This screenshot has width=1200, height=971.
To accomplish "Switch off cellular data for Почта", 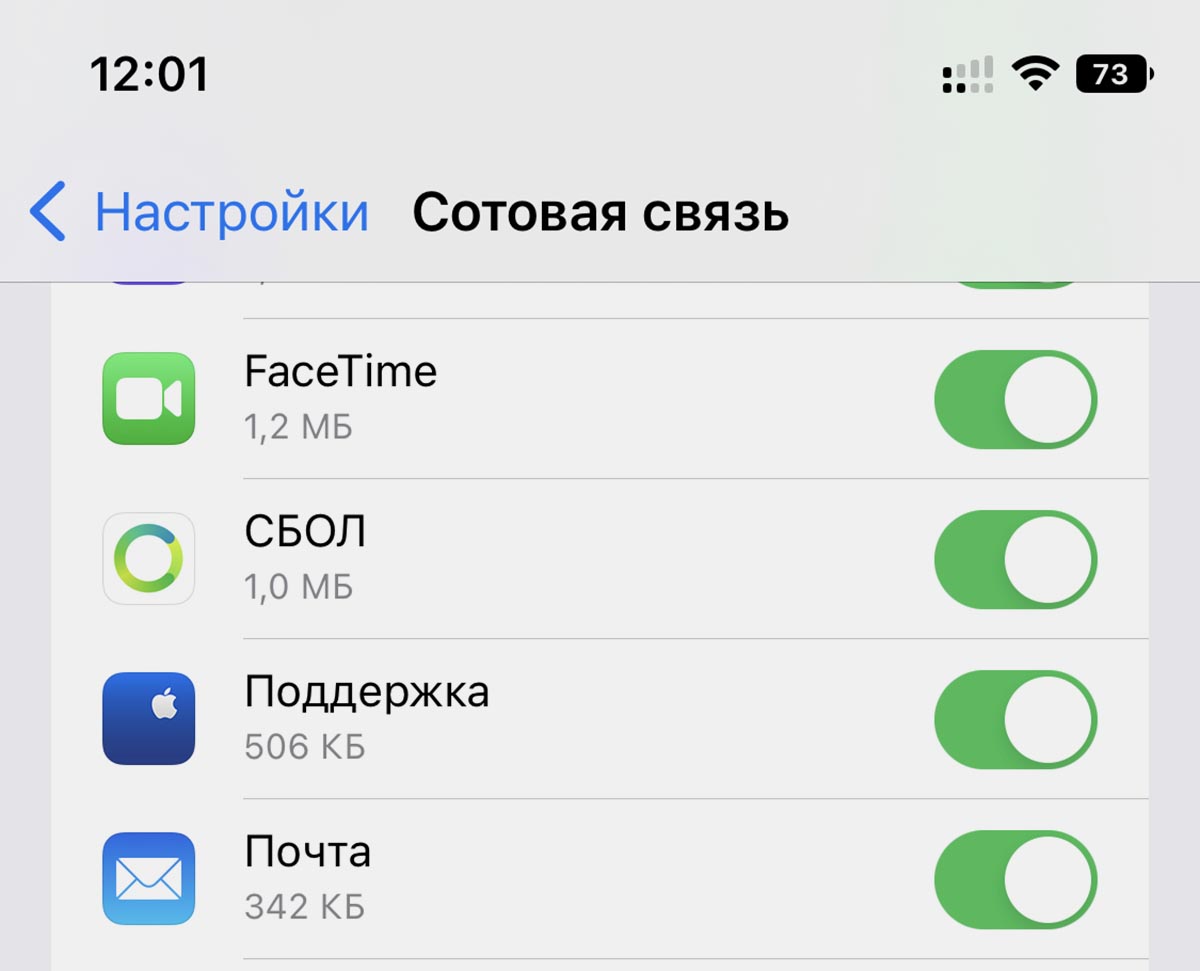I will click(x=1015, y=879).
